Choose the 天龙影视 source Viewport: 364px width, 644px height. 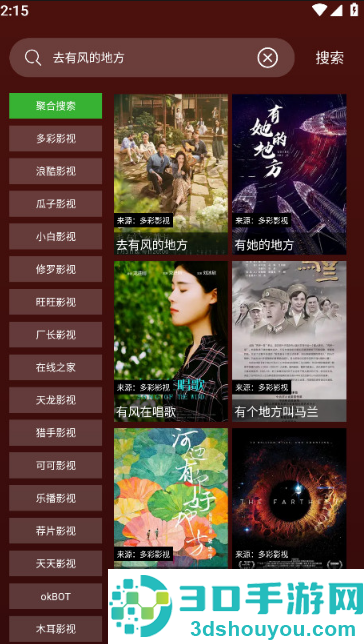[x=55, y=400]
